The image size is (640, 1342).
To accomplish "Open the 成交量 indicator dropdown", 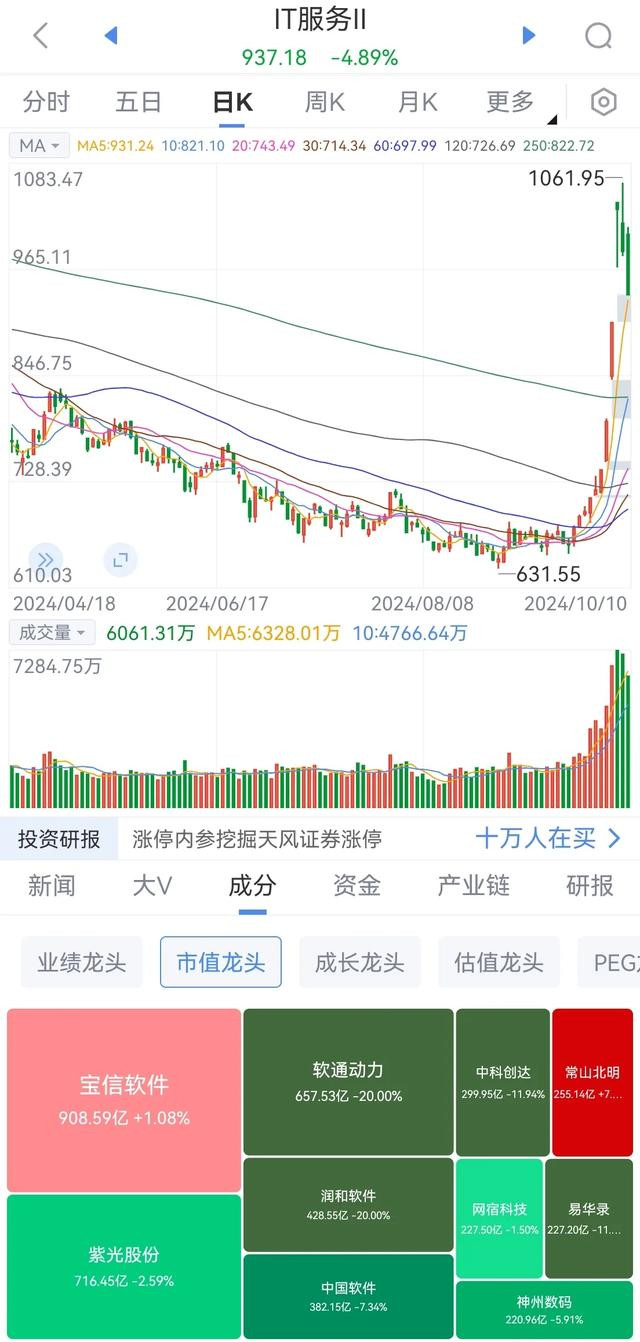I will point(53,632).
